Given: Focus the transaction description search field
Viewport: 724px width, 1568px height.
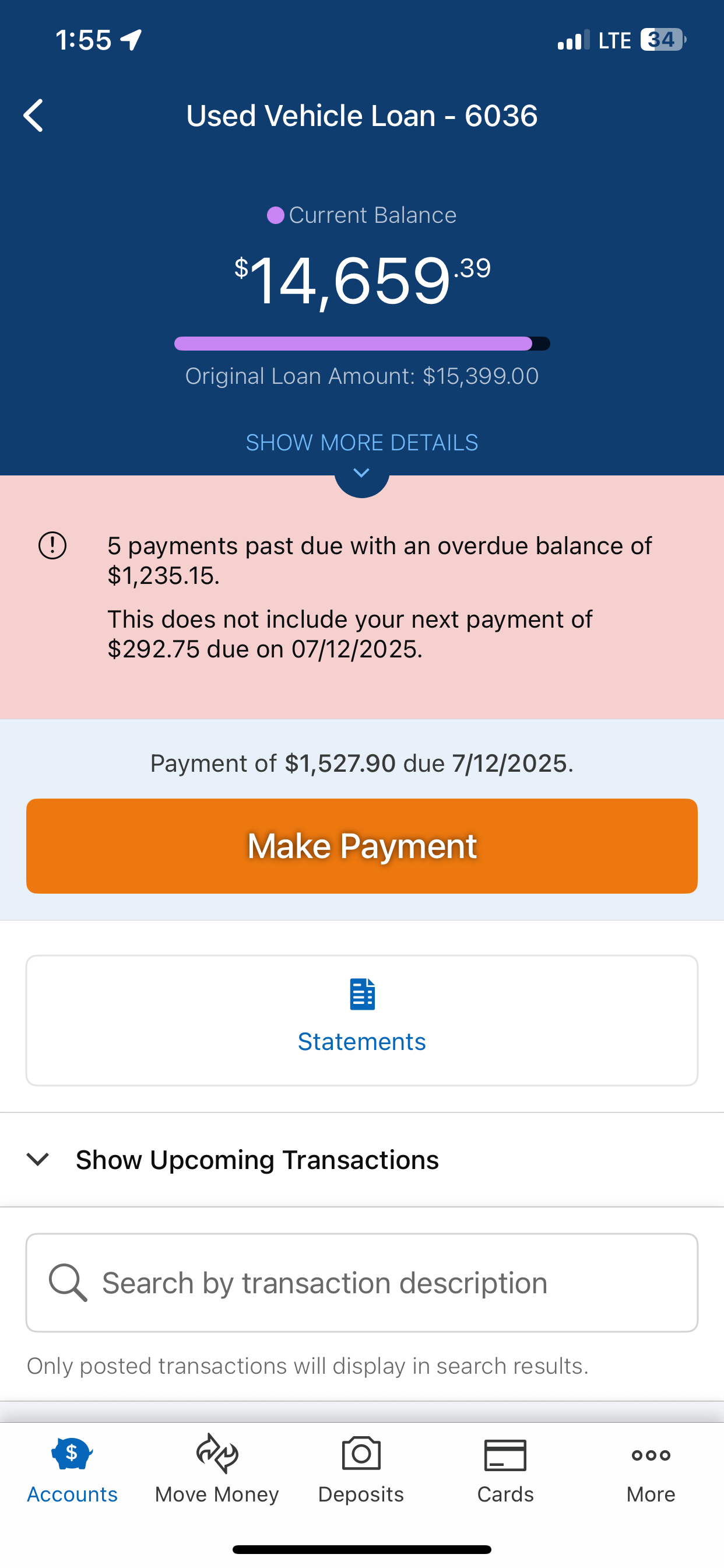Looking at the screenshot, I should (x=361, y=1283).
